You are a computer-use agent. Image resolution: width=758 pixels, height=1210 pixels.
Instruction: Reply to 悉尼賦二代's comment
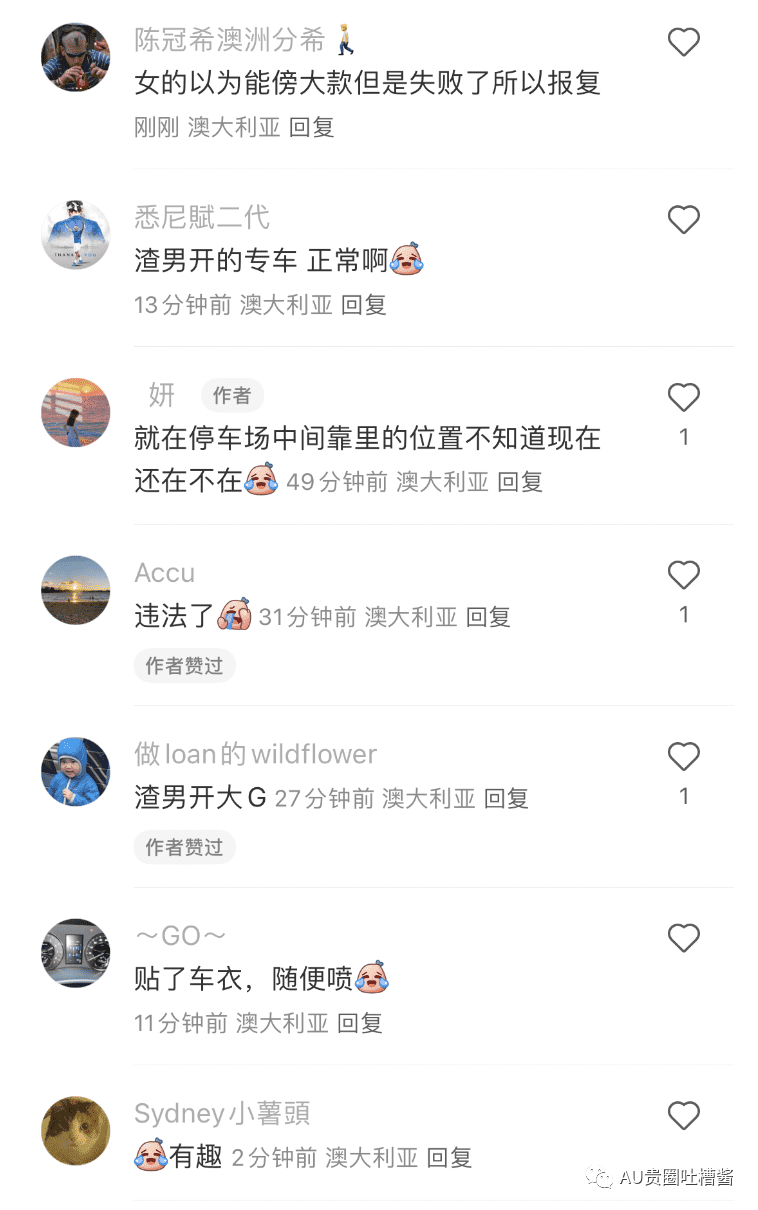pos(363,305)
